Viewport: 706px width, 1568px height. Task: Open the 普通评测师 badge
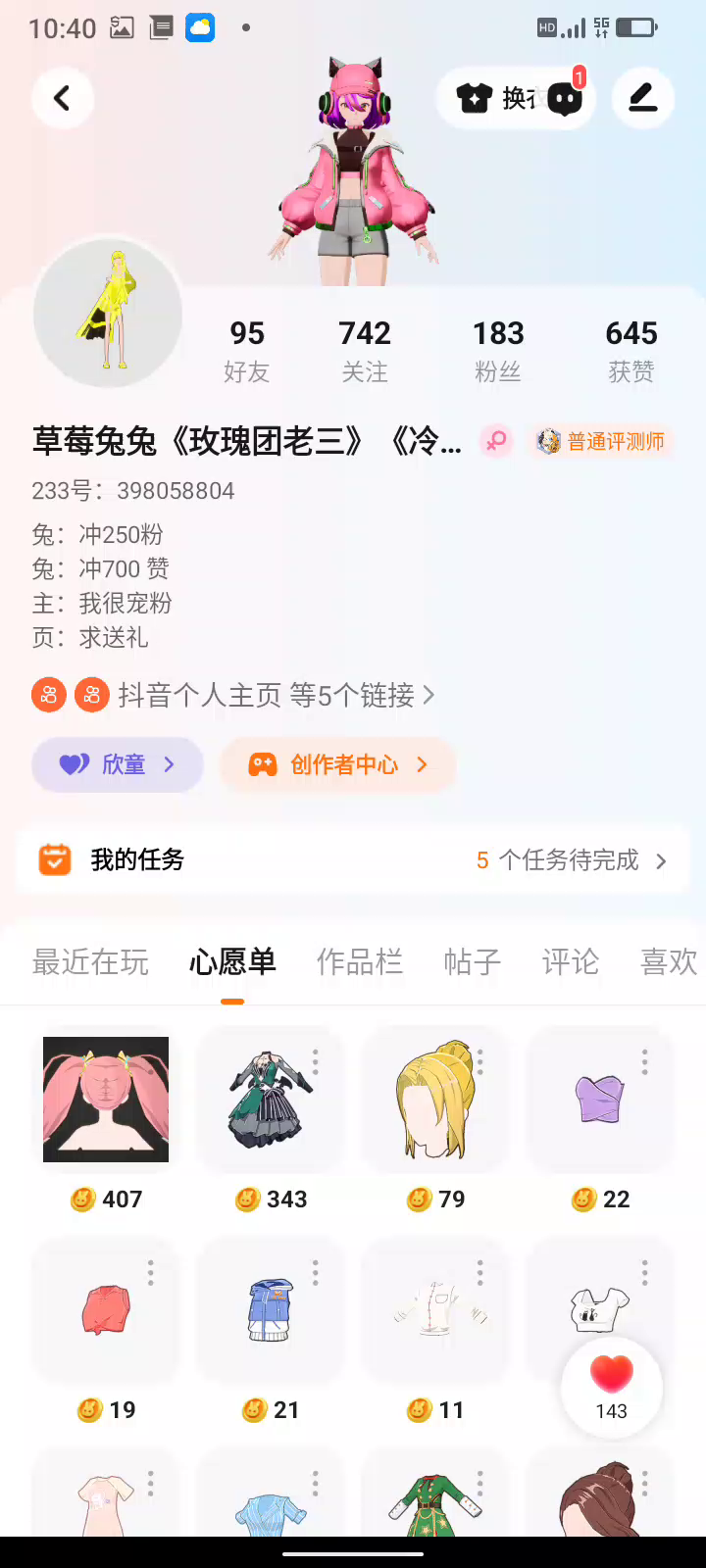pos(601,442)
